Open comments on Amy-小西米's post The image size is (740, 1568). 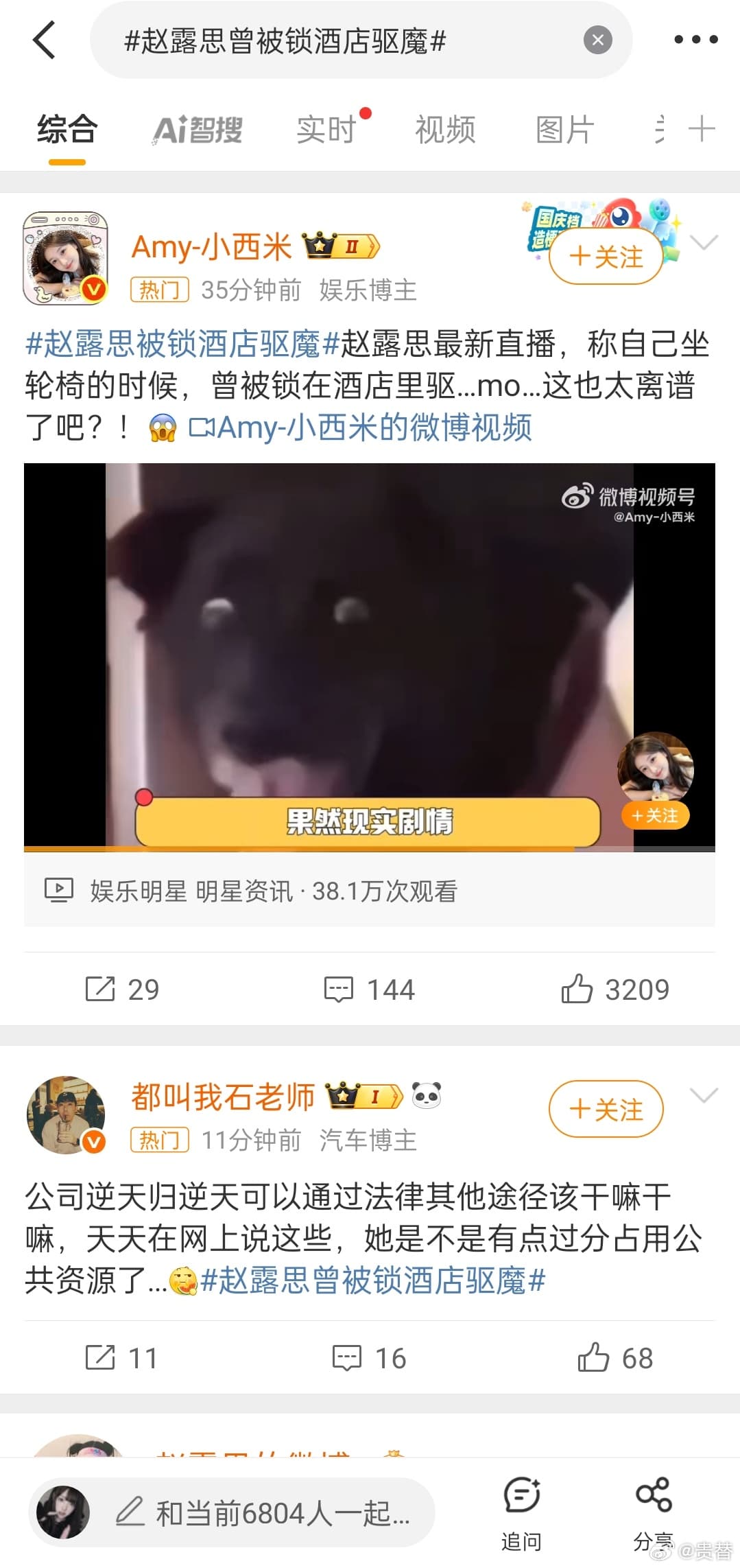coord(369,989)
